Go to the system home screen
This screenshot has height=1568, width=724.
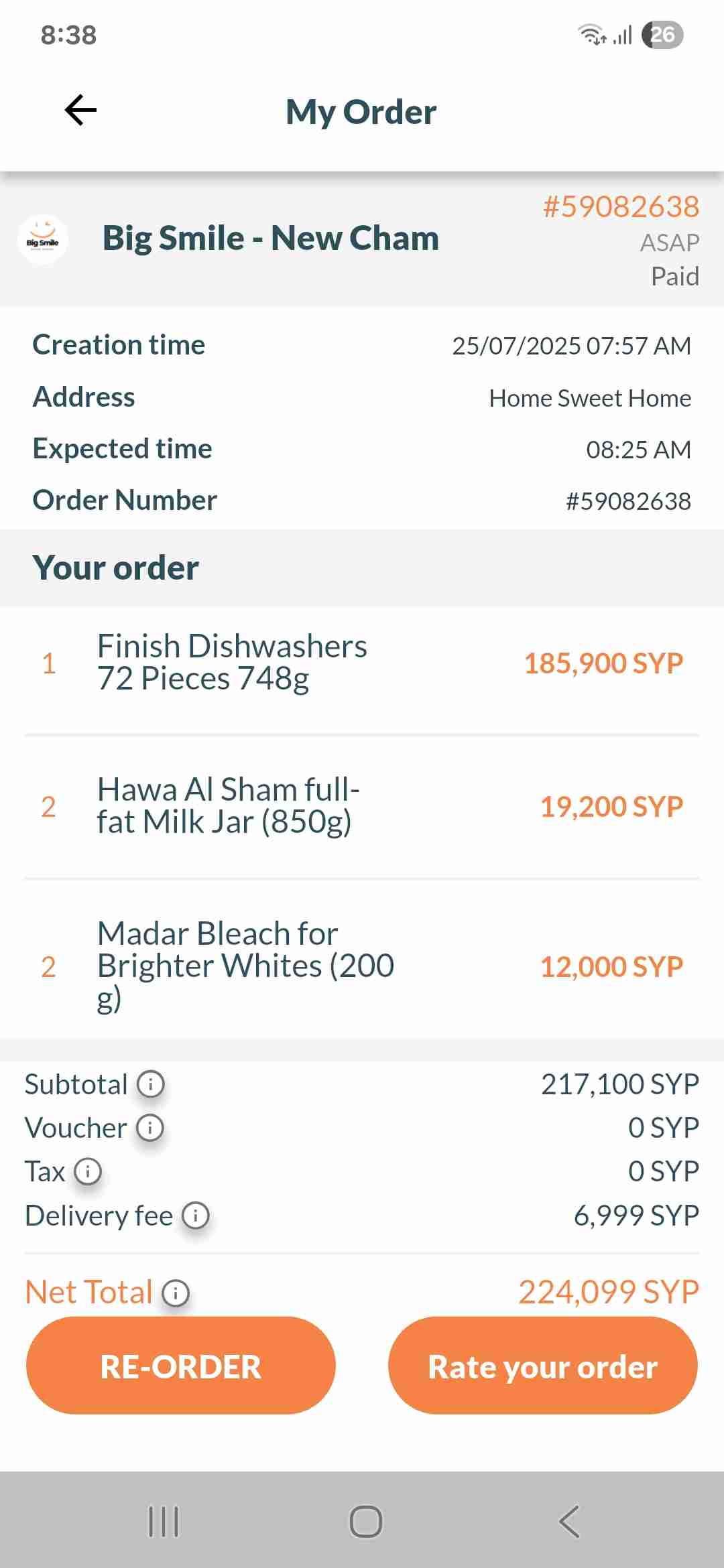(366, 1521)
